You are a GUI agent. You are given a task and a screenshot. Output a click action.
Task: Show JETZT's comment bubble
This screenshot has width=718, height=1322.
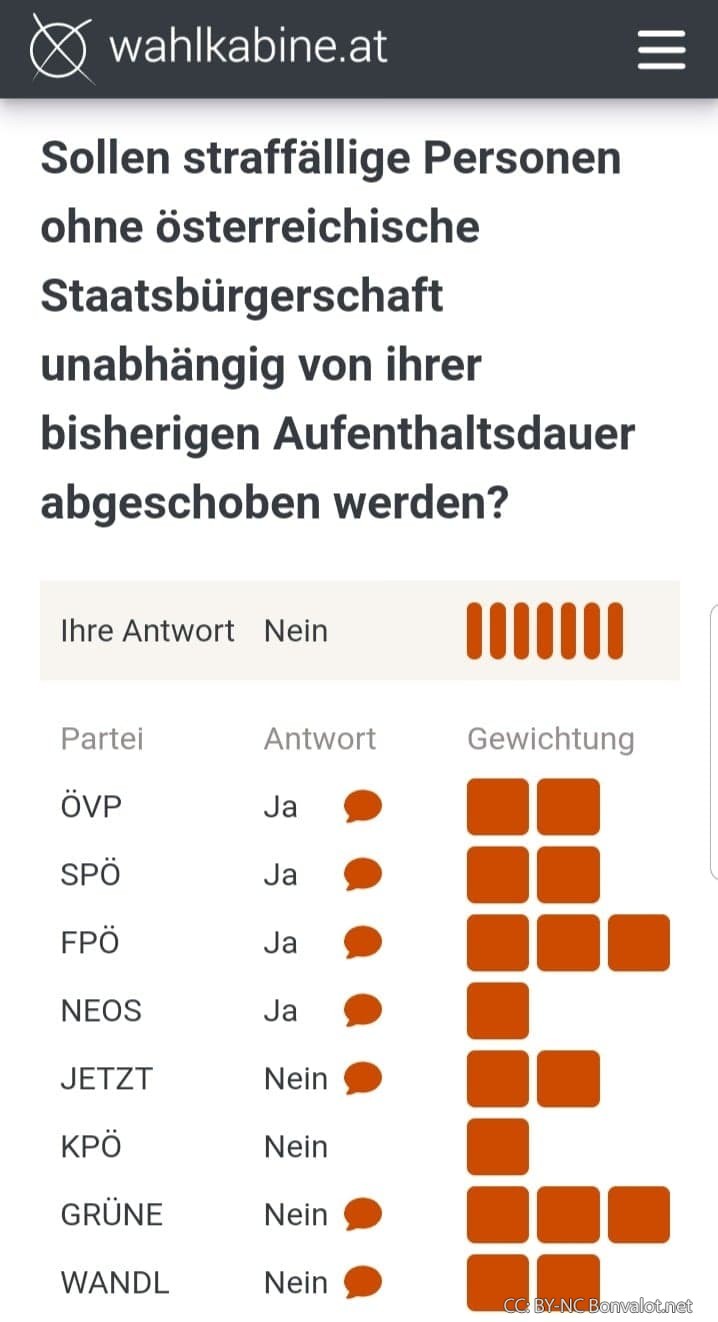(363, 1078)
